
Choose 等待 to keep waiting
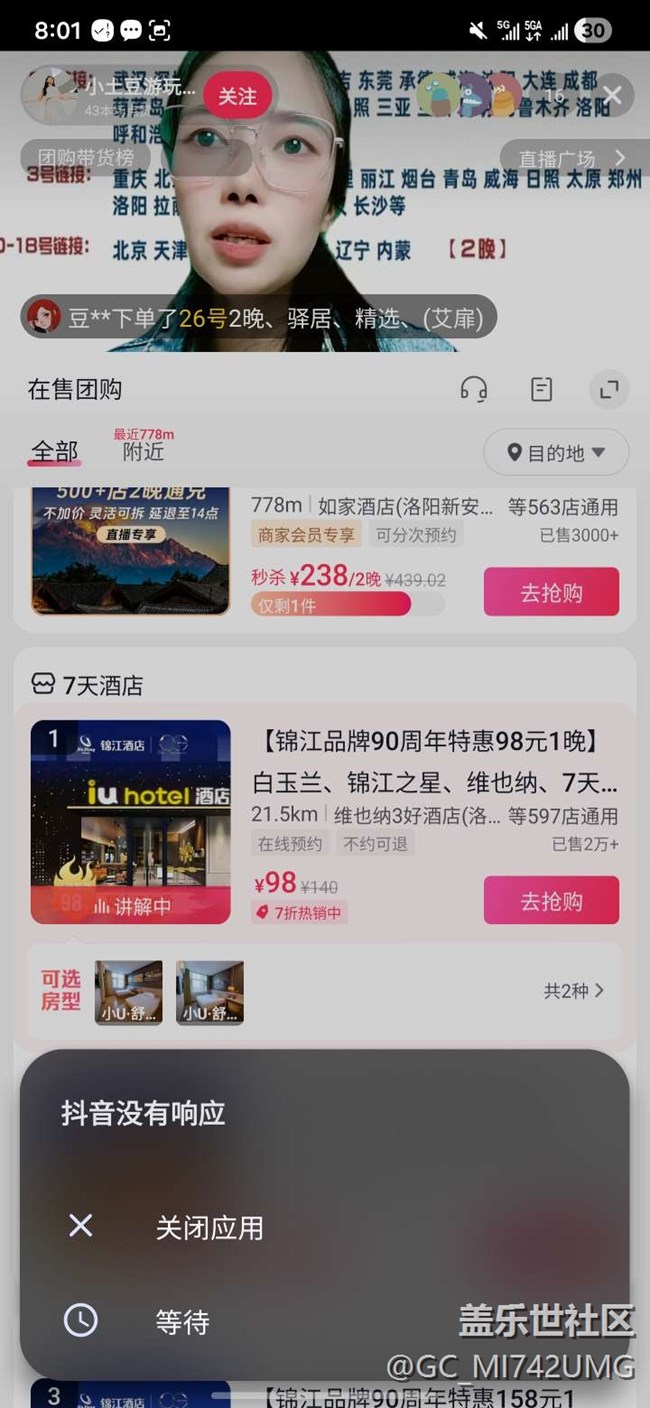tap(182, 1322)
